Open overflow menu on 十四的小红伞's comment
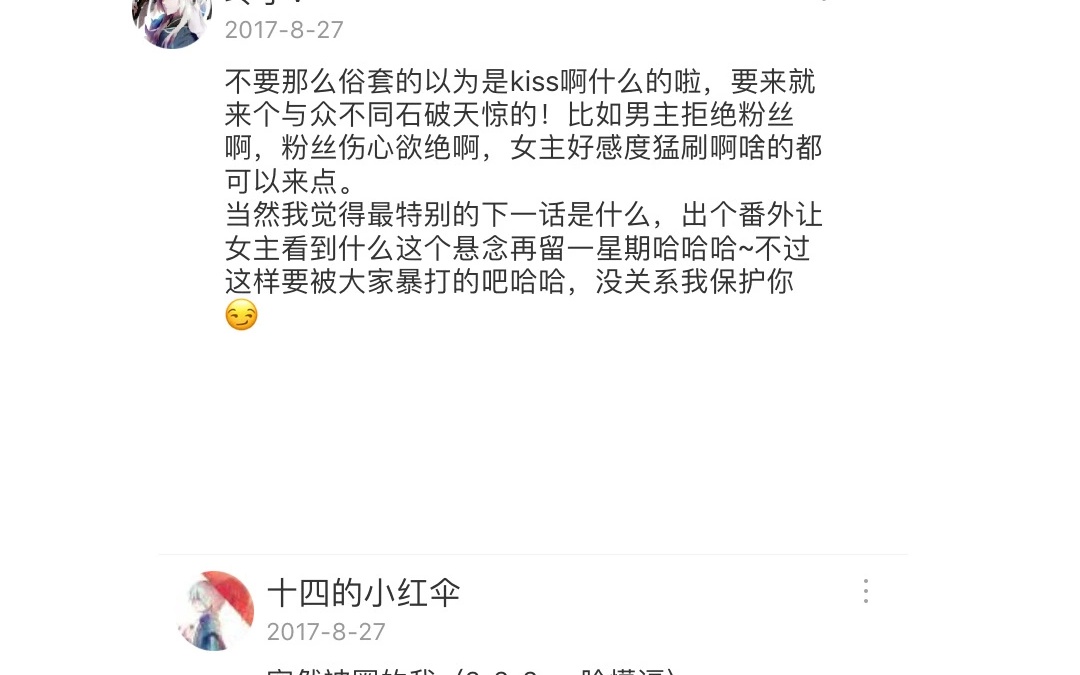This screenshot has height=675, width=1080. 866,591
